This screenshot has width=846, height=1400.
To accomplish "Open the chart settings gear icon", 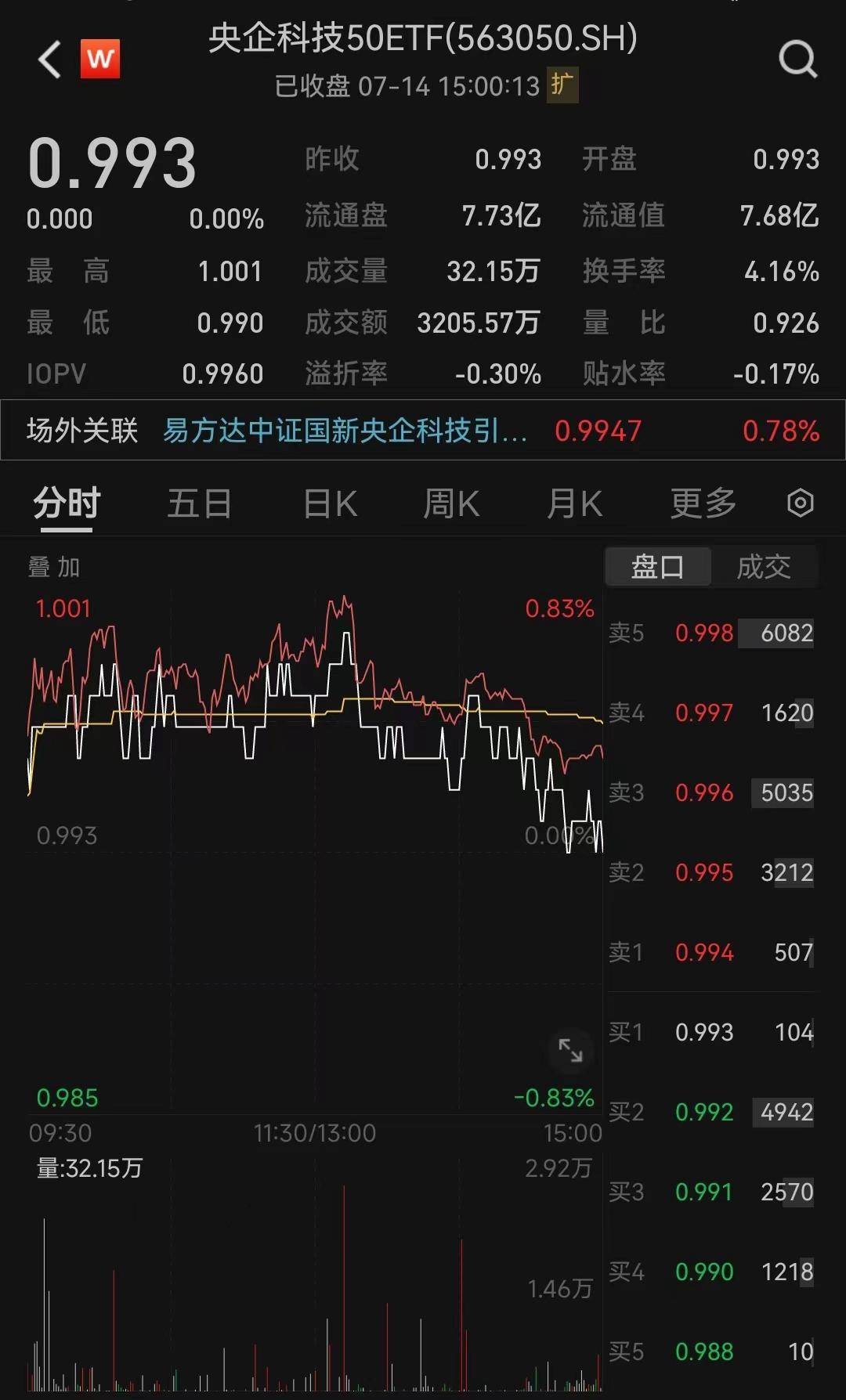I will (x=801, y=503).
